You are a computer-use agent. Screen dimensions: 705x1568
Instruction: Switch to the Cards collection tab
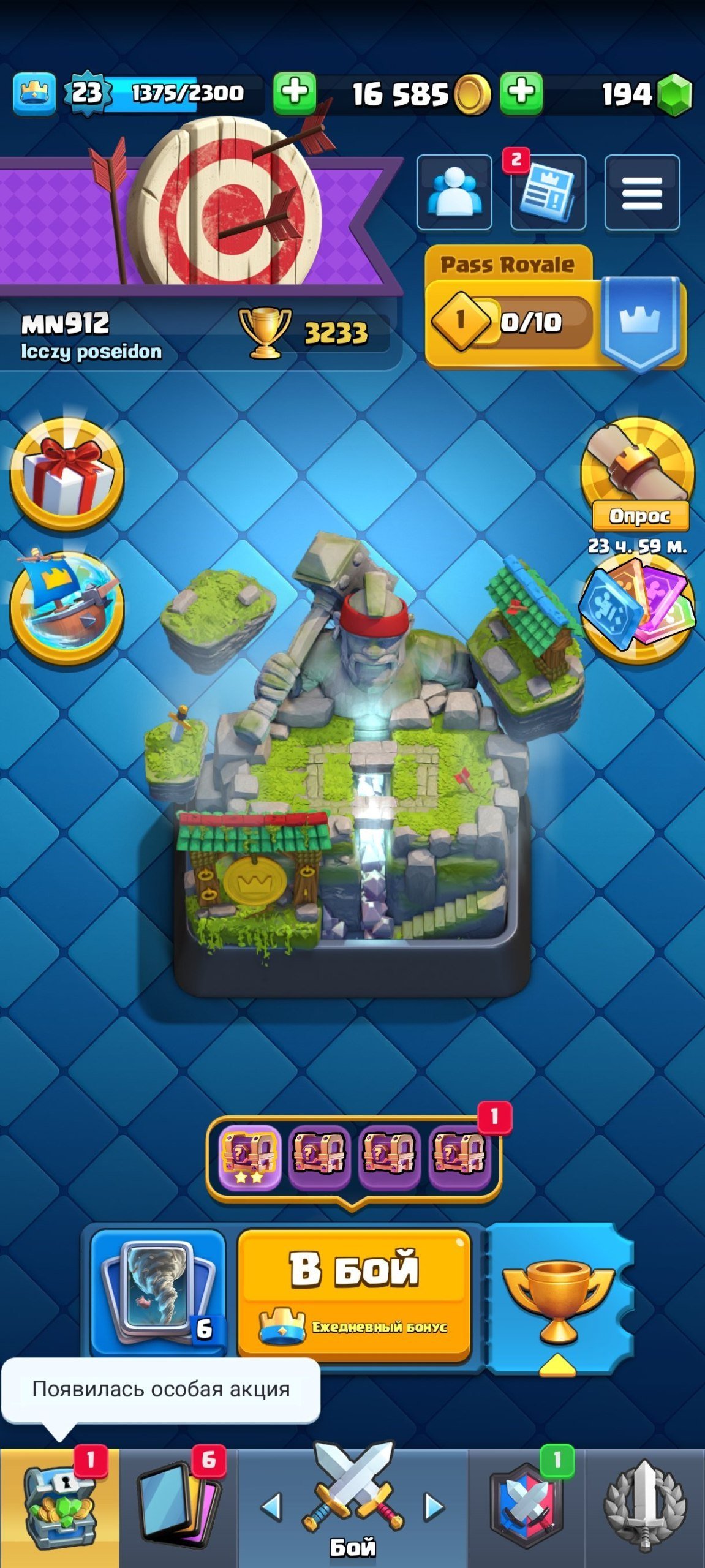point(178,1508)
